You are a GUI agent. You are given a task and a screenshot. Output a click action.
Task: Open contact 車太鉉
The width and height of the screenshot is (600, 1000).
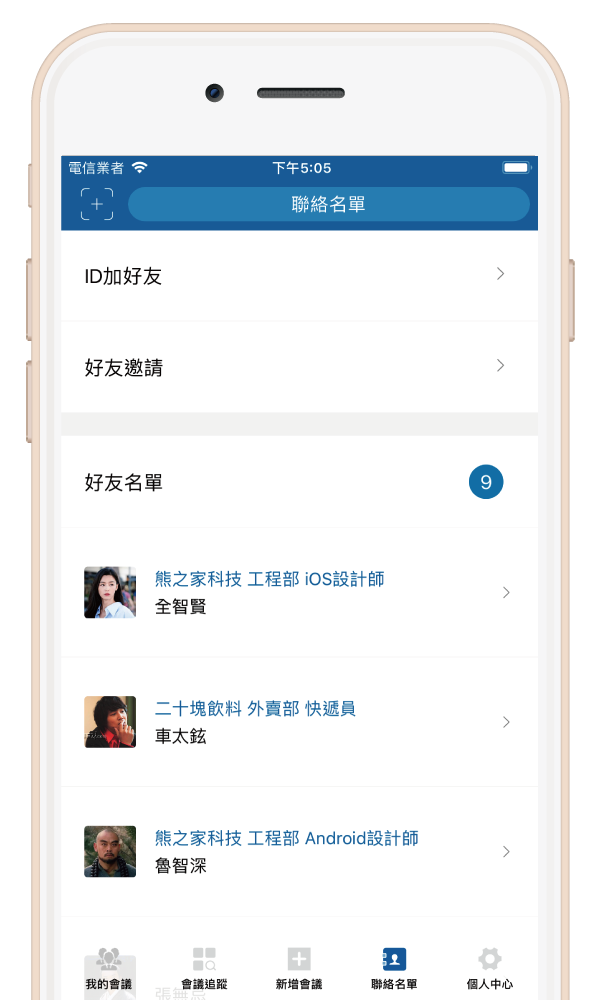299,722
